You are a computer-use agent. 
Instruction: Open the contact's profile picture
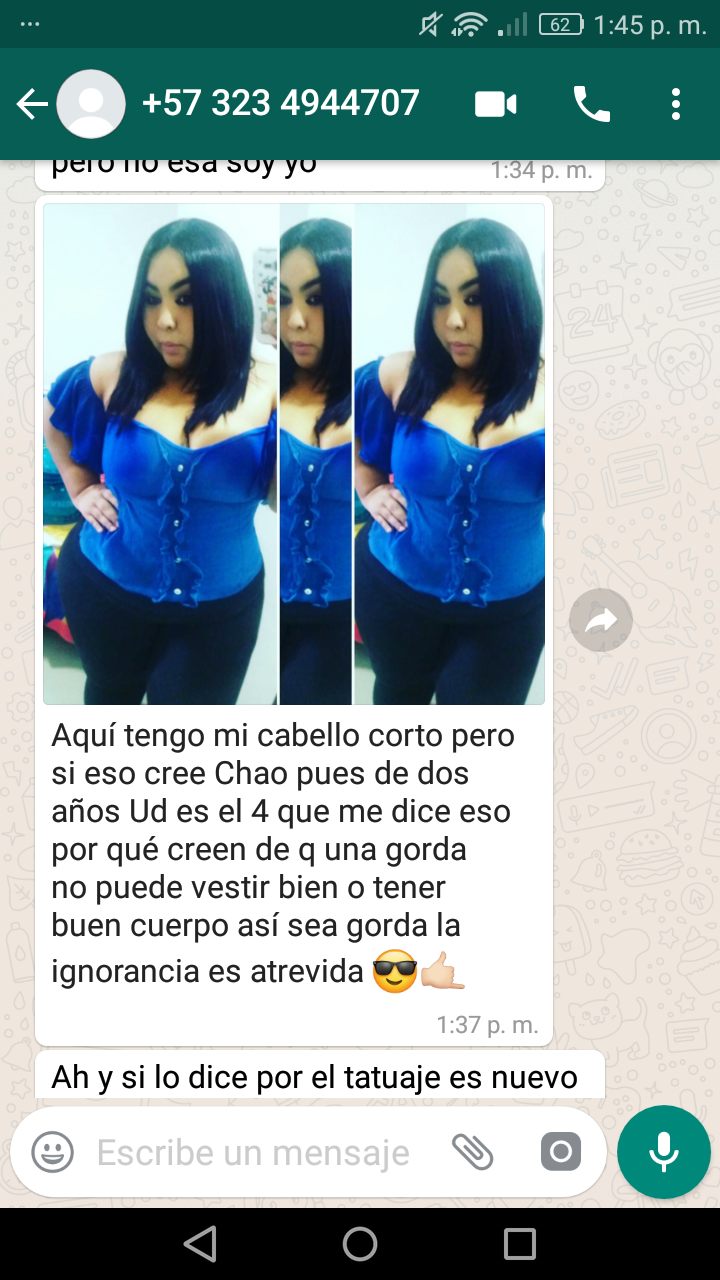click(x=91, y=104)
